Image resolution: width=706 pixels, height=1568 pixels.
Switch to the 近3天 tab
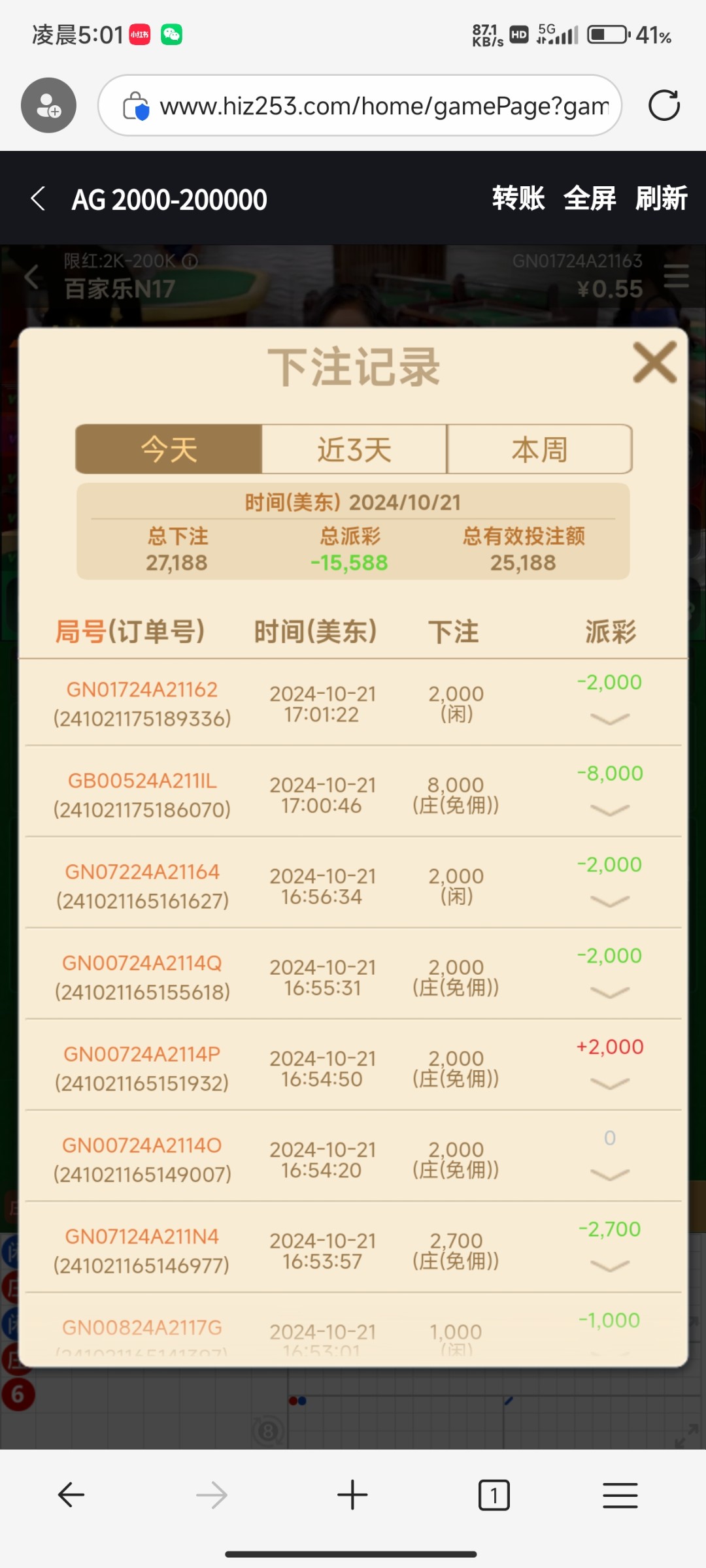pos(354,449)
